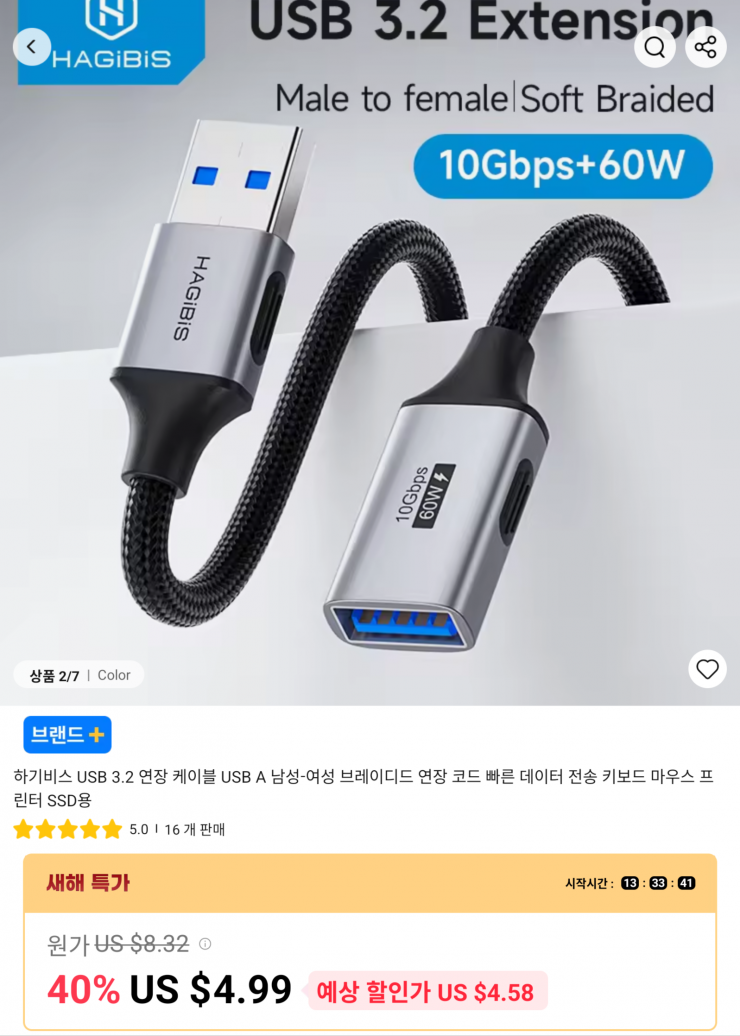Image resolution: width=740 pixels, height=1036 pixels.
Task: View reviews via the 5.0 rating link
Action: [x=137, y=830]
